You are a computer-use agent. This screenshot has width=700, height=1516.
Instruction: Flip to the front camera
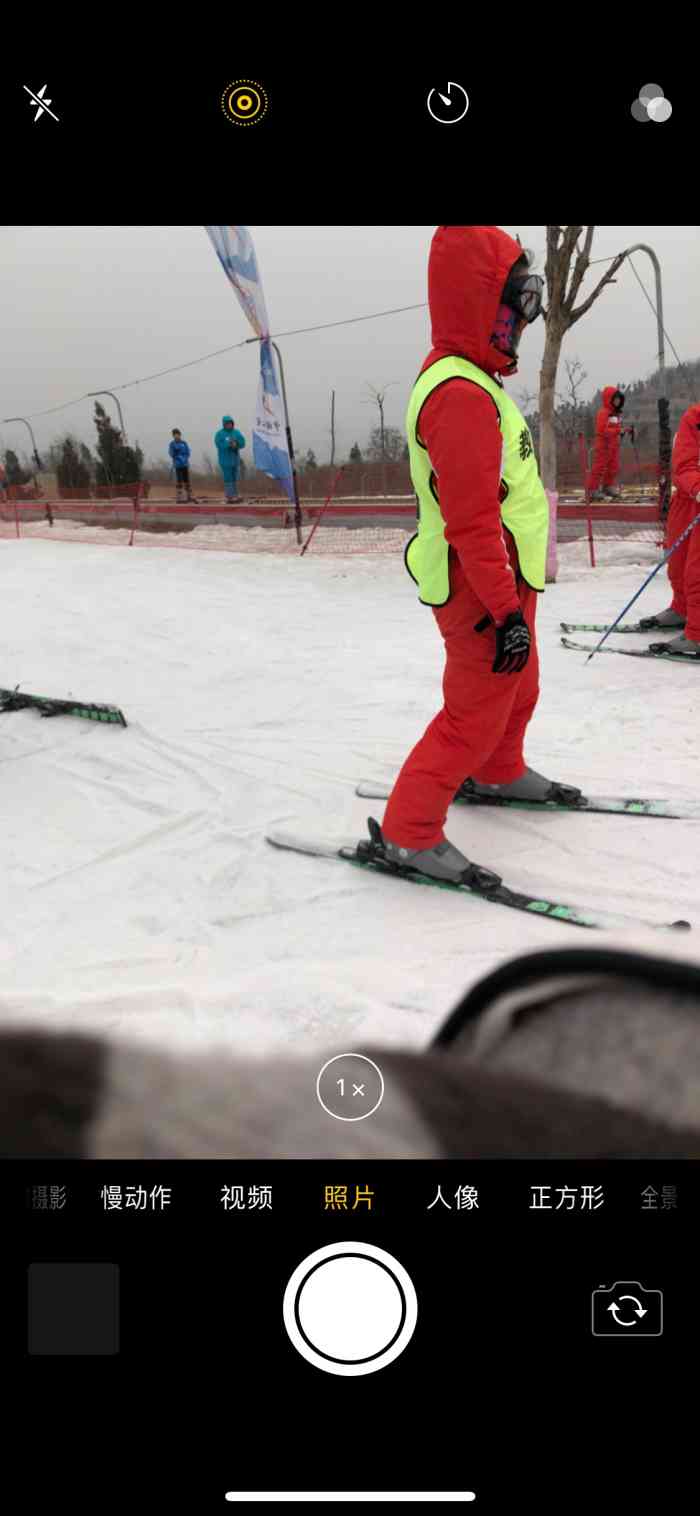tap(627, 1308)
